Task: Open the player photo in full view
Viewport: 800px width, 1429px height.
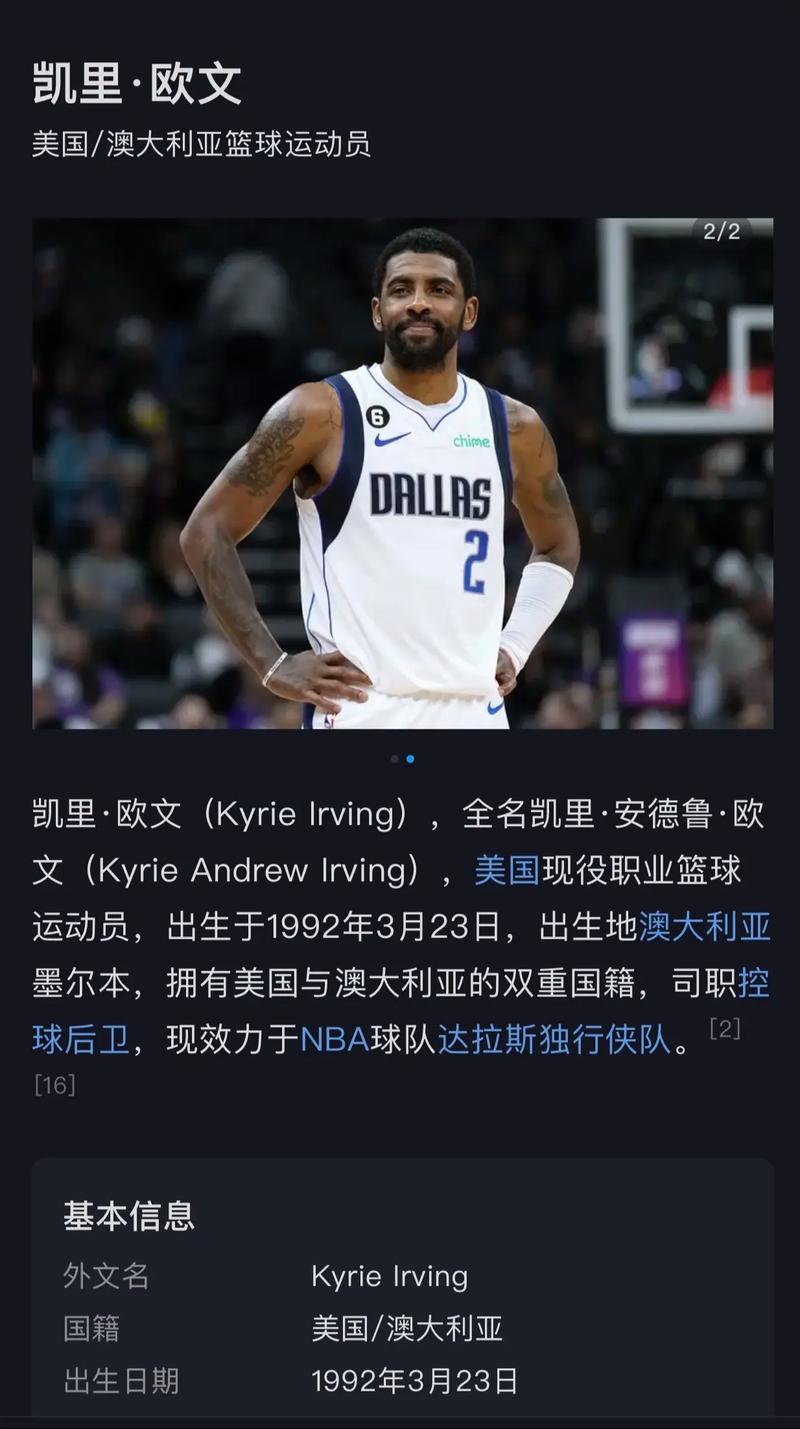Action: [x=402, y=473]
